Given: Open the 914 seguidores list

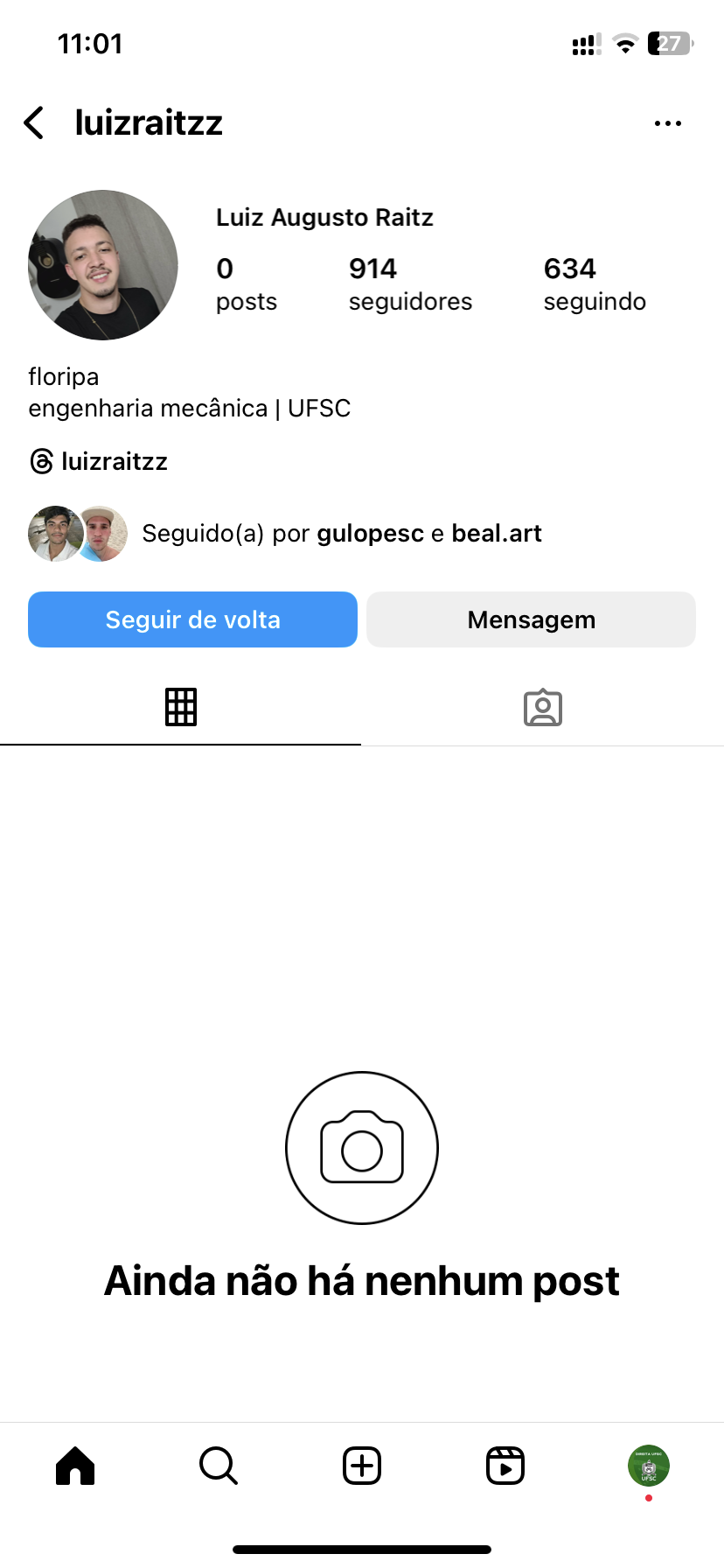Looking at the screenshot, I should point(409,283).
